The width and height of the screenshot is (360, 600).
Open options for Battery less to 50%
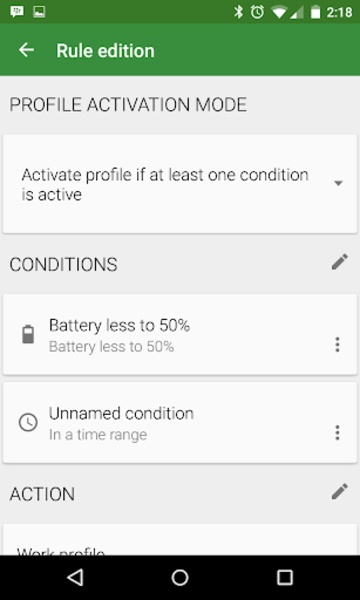coord(337,345)
